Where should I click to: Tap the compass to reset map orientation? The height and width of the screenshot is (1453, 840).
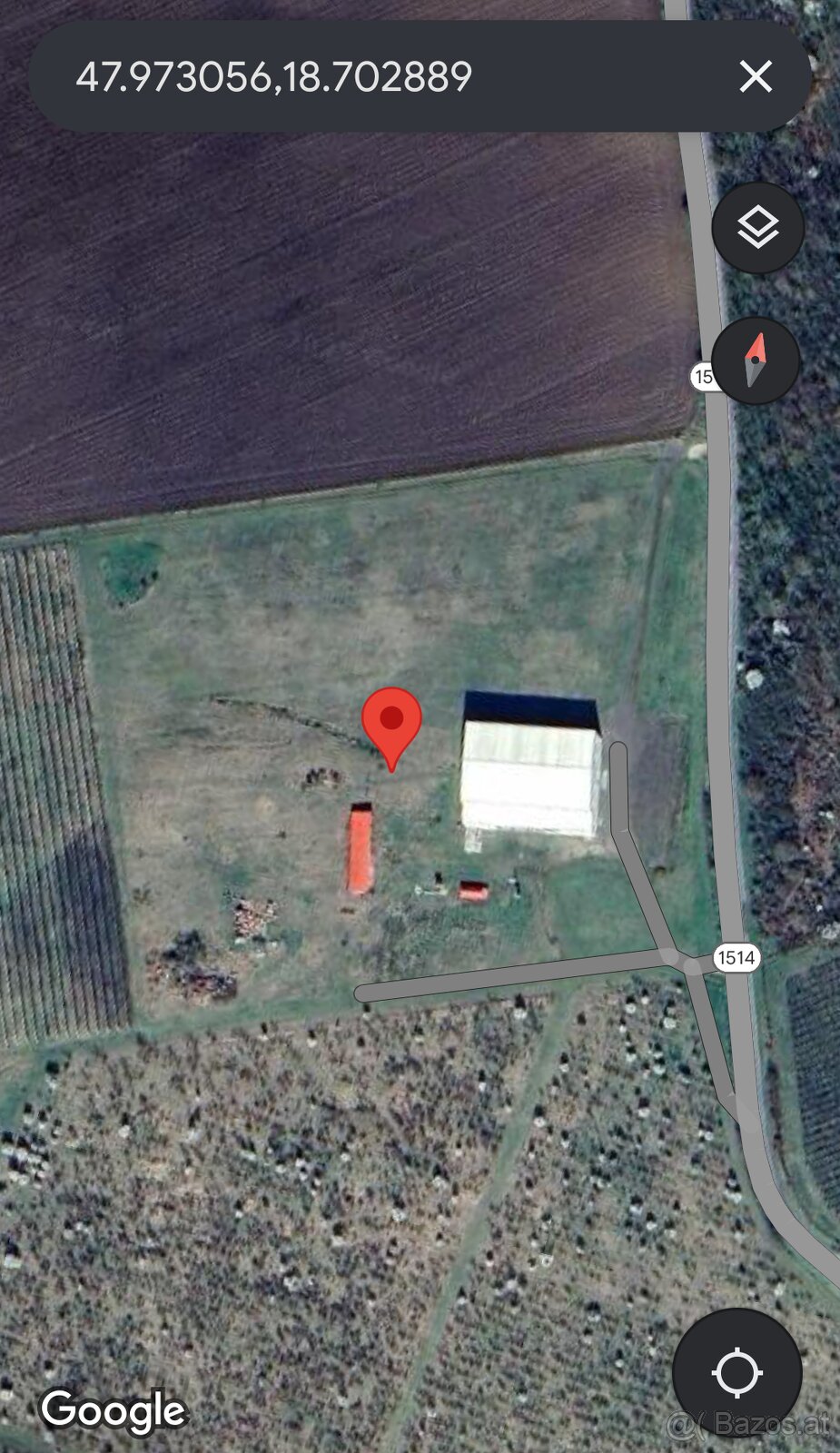(x=756, y=361)
